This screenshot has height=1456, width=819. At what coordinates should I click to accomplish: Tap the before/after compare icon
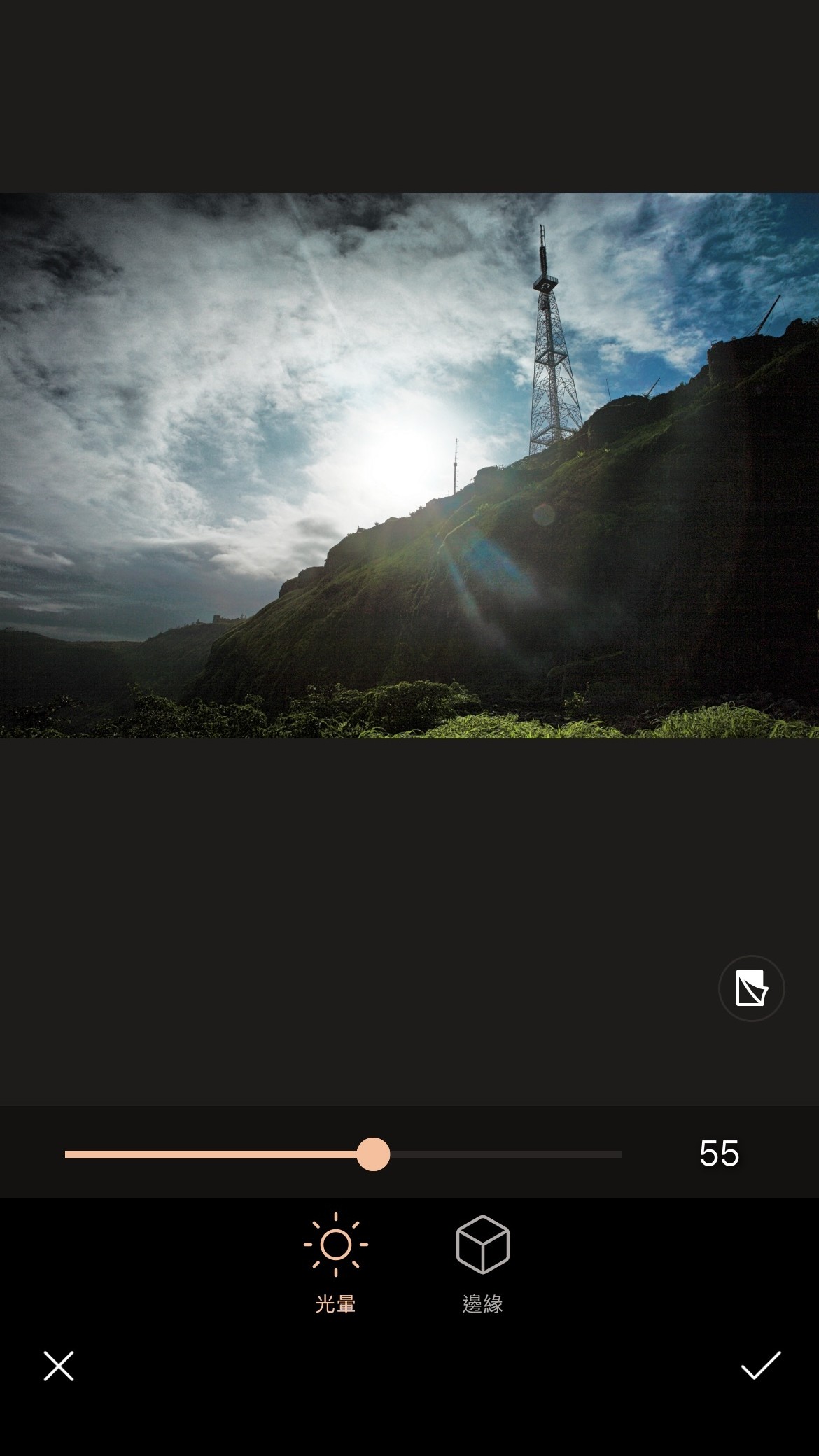(x=751, y=988)
